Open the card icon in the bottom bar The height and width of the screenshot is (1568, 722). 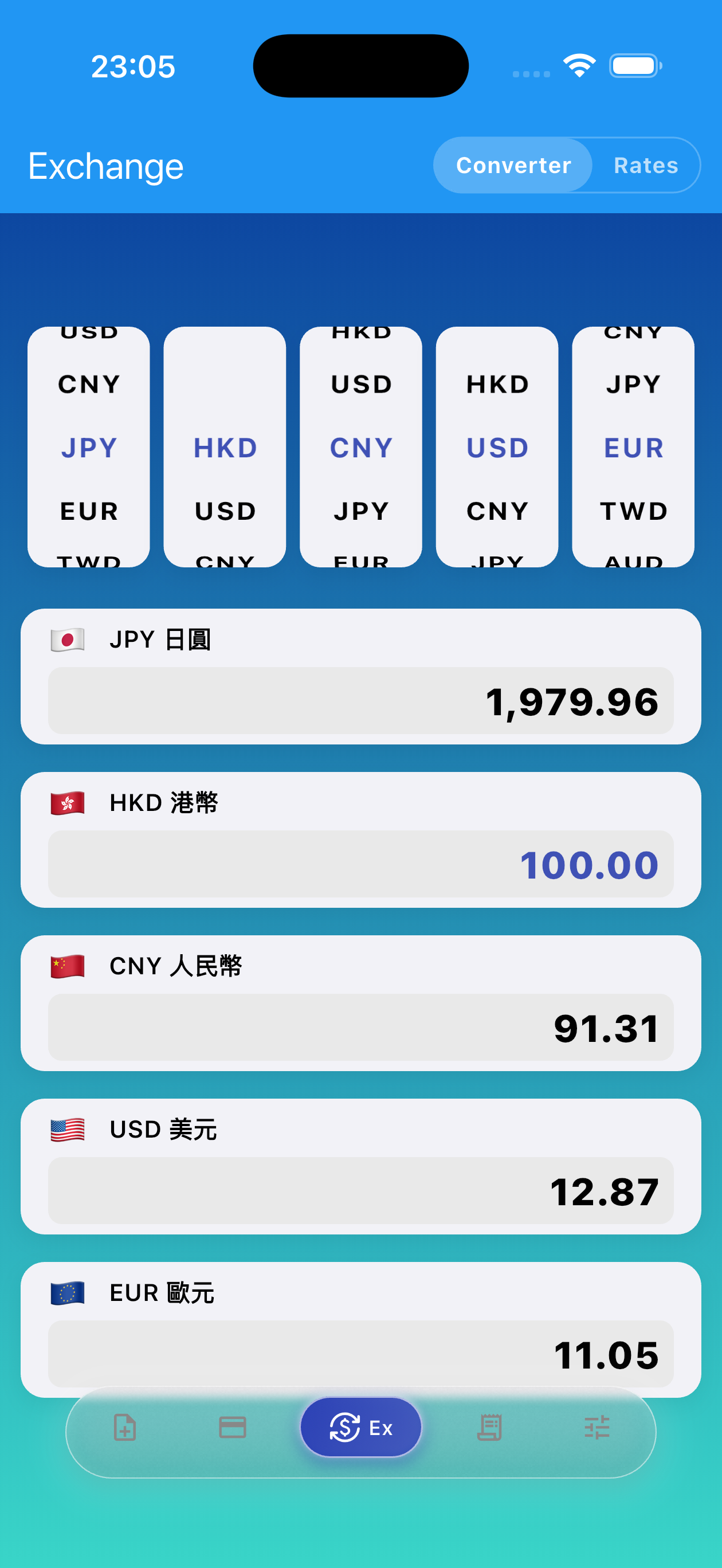click(x=232, y=1427)
